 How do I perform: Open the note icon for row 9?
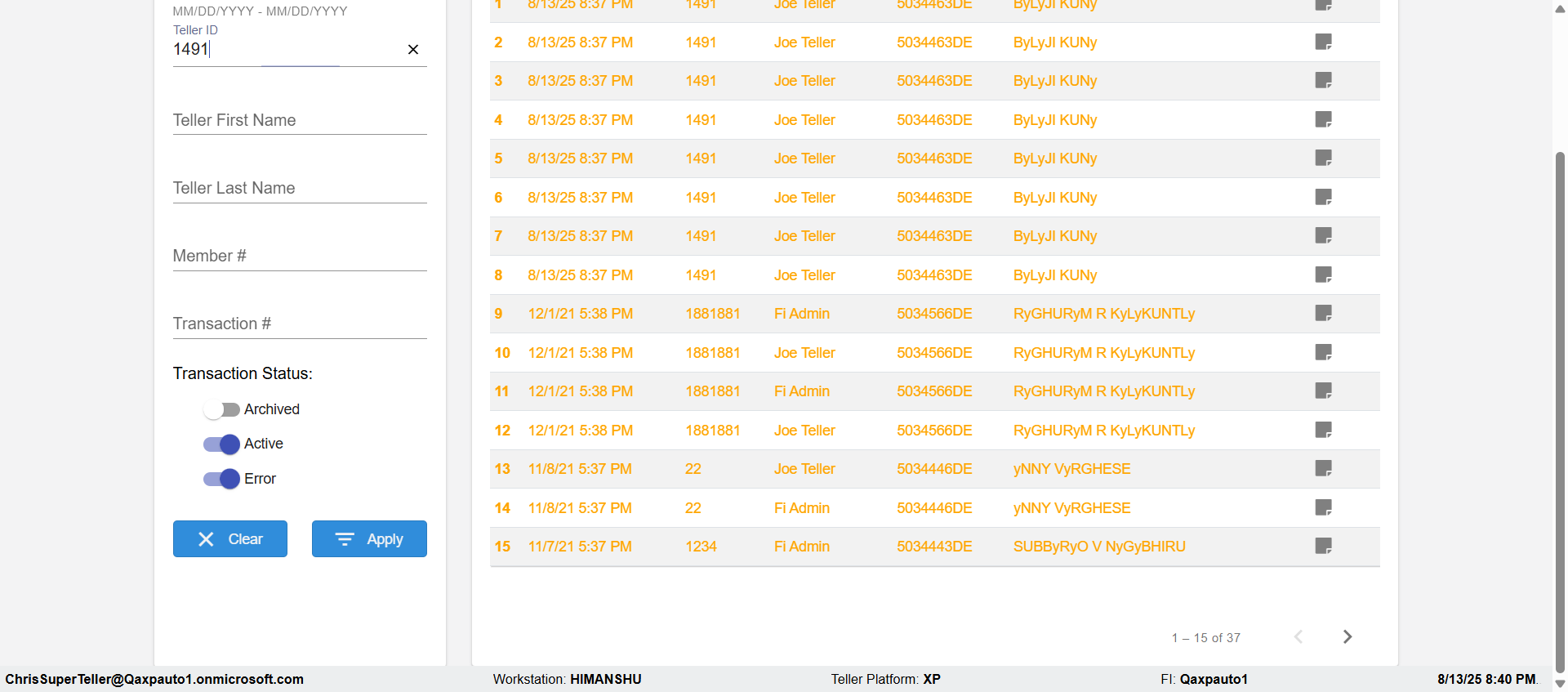(x=1323, y=314)
